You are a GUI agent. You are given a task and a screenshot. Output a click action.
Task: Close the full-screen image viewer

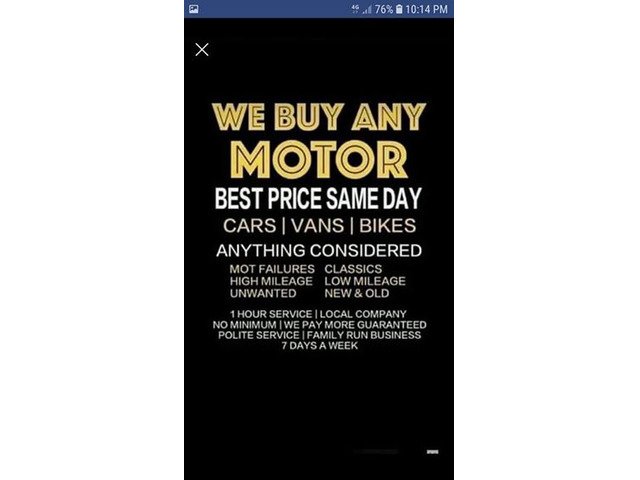click(x=202, y=49)
